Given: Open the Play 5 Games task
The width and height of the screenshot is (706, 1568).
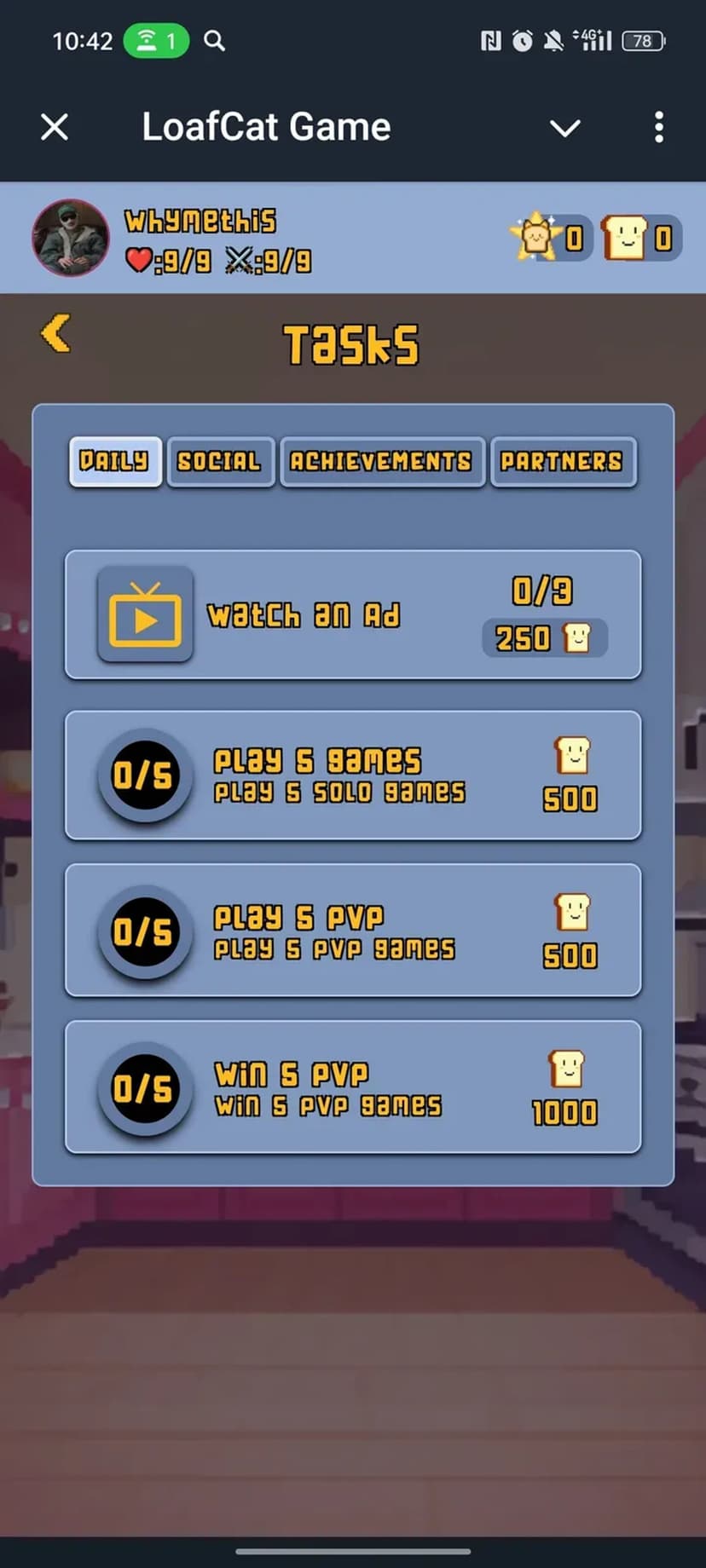Looking at the screenshot, I should pyautogui.click(x=353, y=775).
